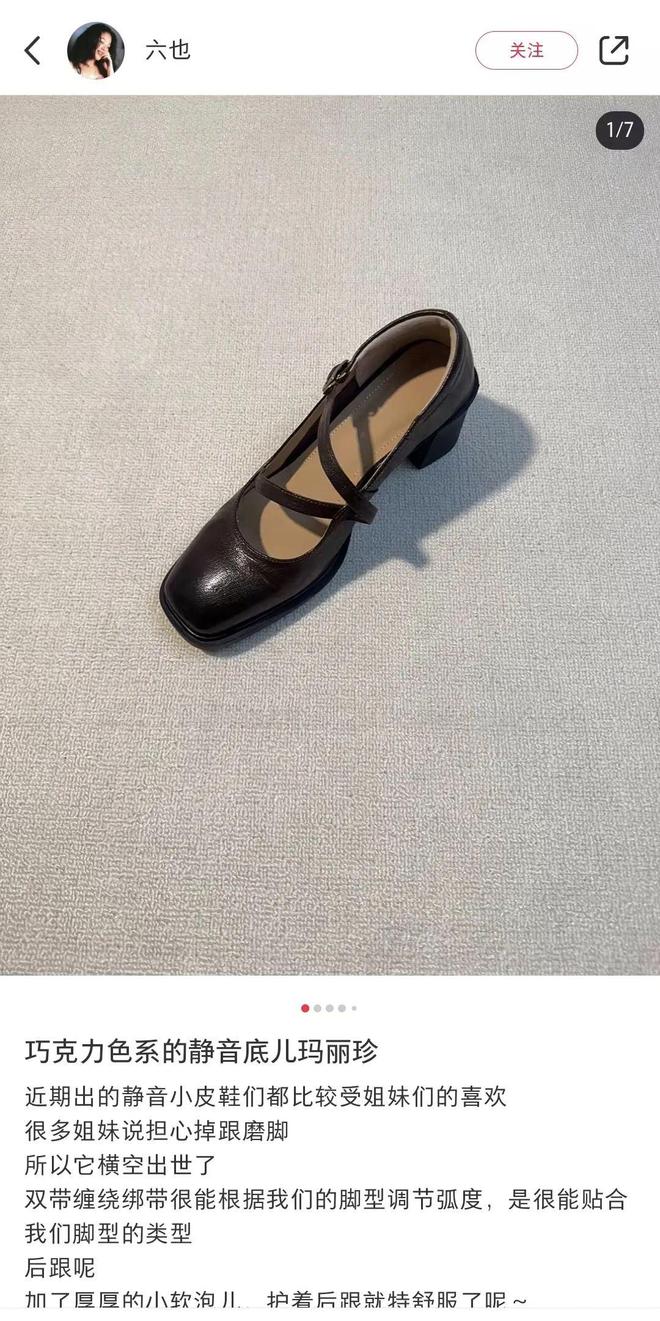Share this post using the share icon
The image size is (660, 1321).
coord(613,50)
